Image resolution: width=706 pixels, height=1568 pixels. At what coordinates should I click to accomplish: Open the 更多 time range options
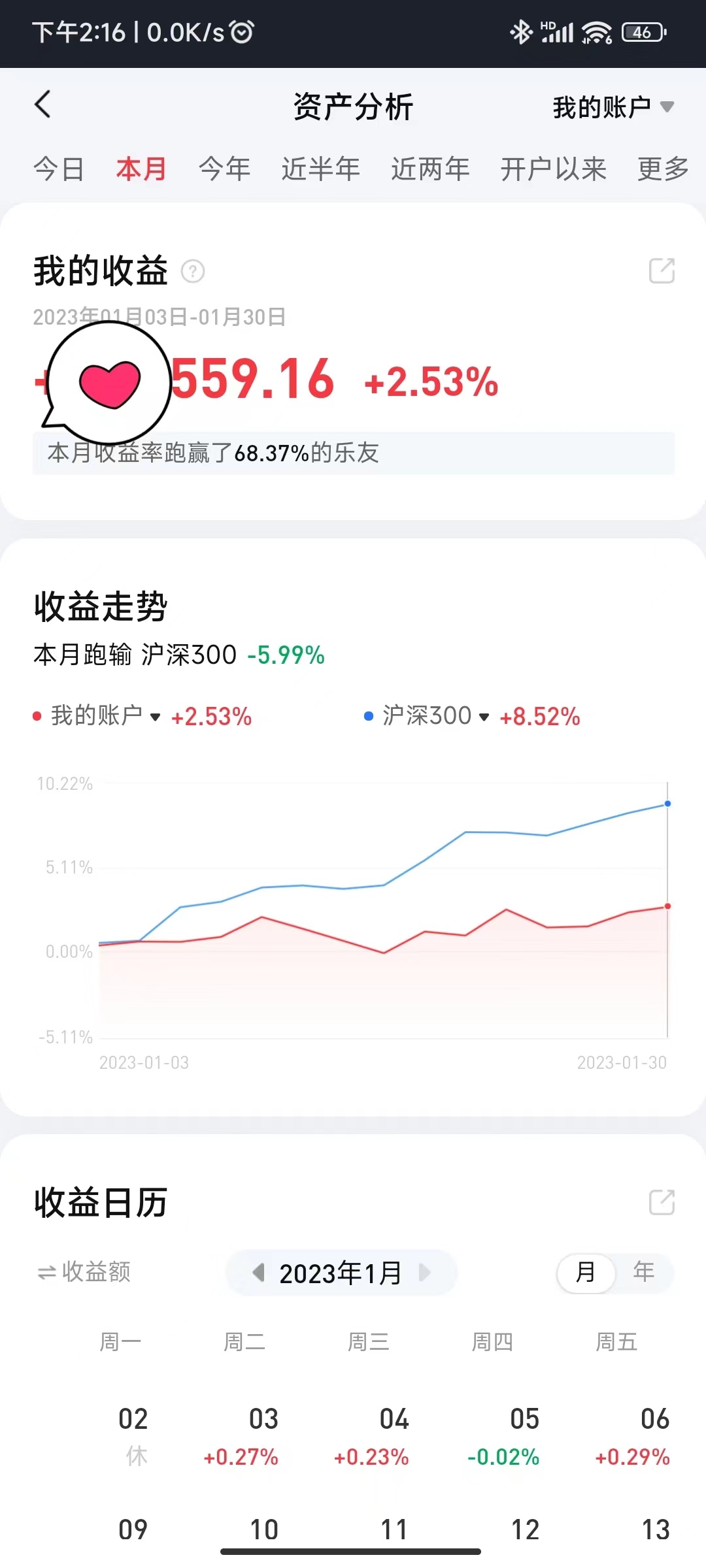[x=662, y=169]
